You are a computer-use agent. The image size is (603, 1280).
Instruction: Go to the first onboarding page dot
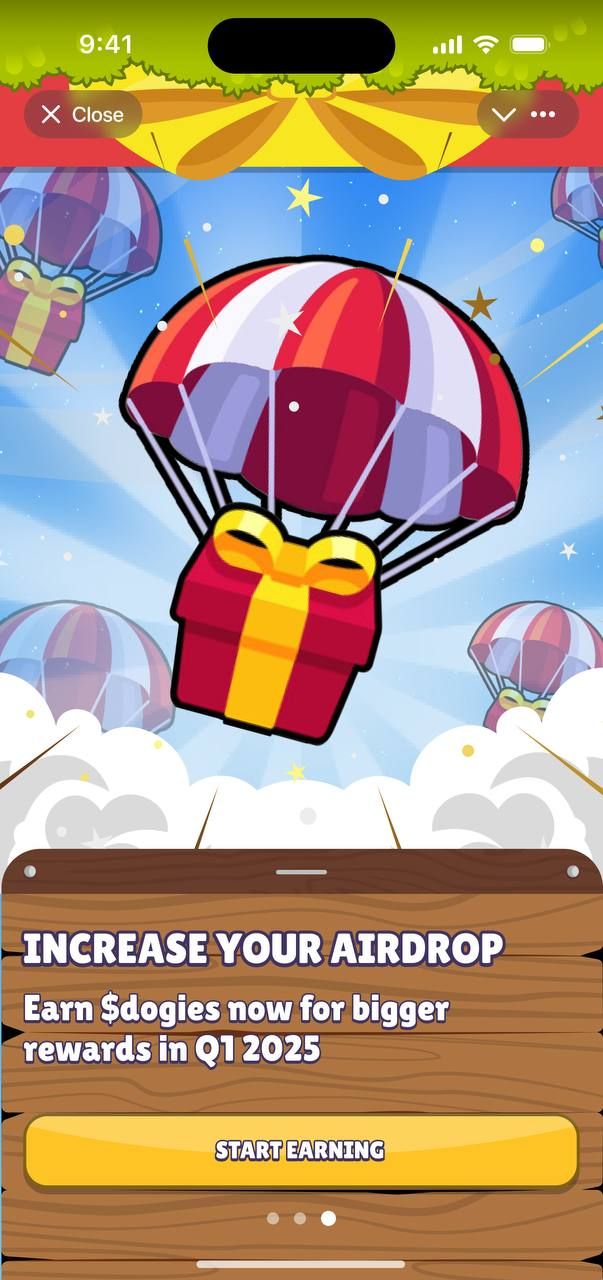(273, 1218)
